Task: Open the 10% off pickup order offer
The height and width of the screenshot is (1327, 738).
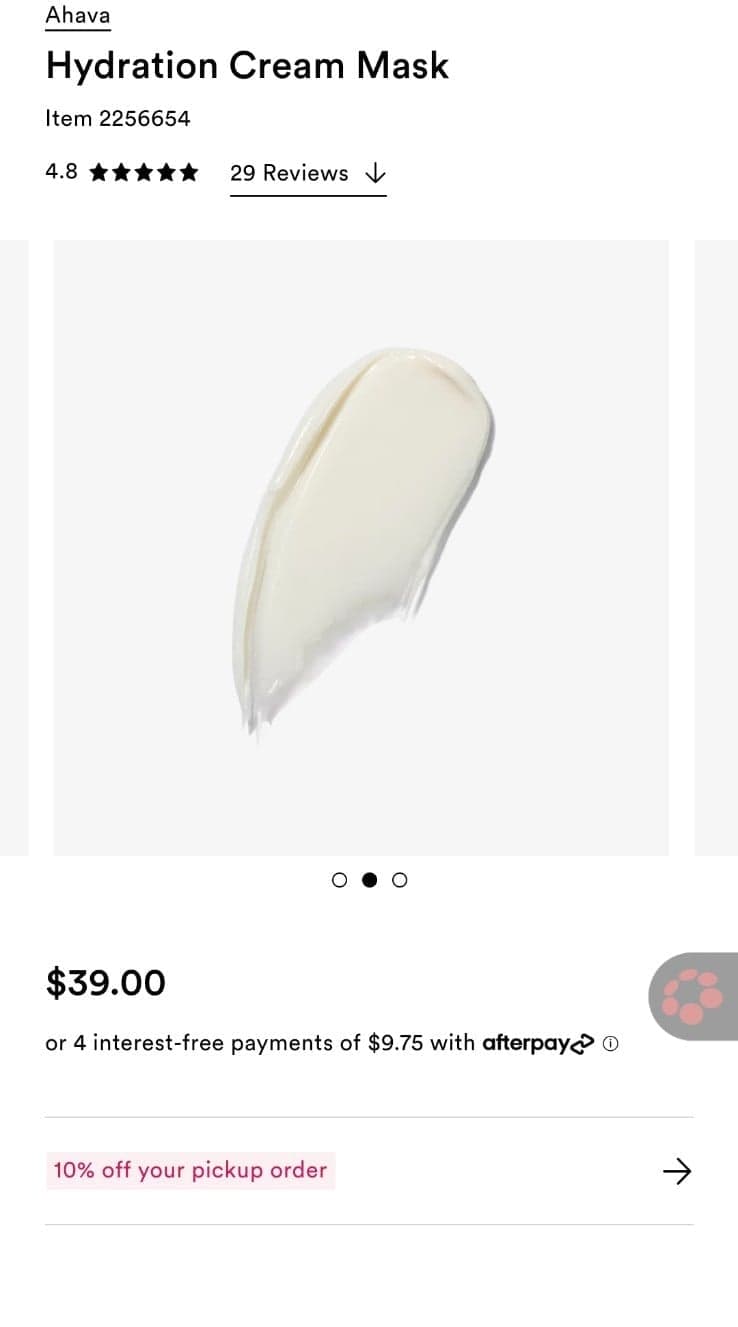Action: coord(368,1170)
